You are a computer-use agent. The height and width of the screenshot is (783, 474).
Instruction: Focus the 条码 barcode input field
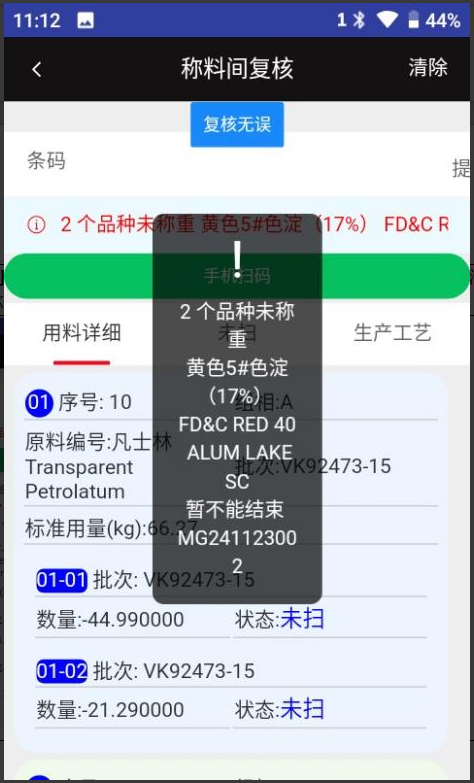pyautogui.click(x=237, y=163)
